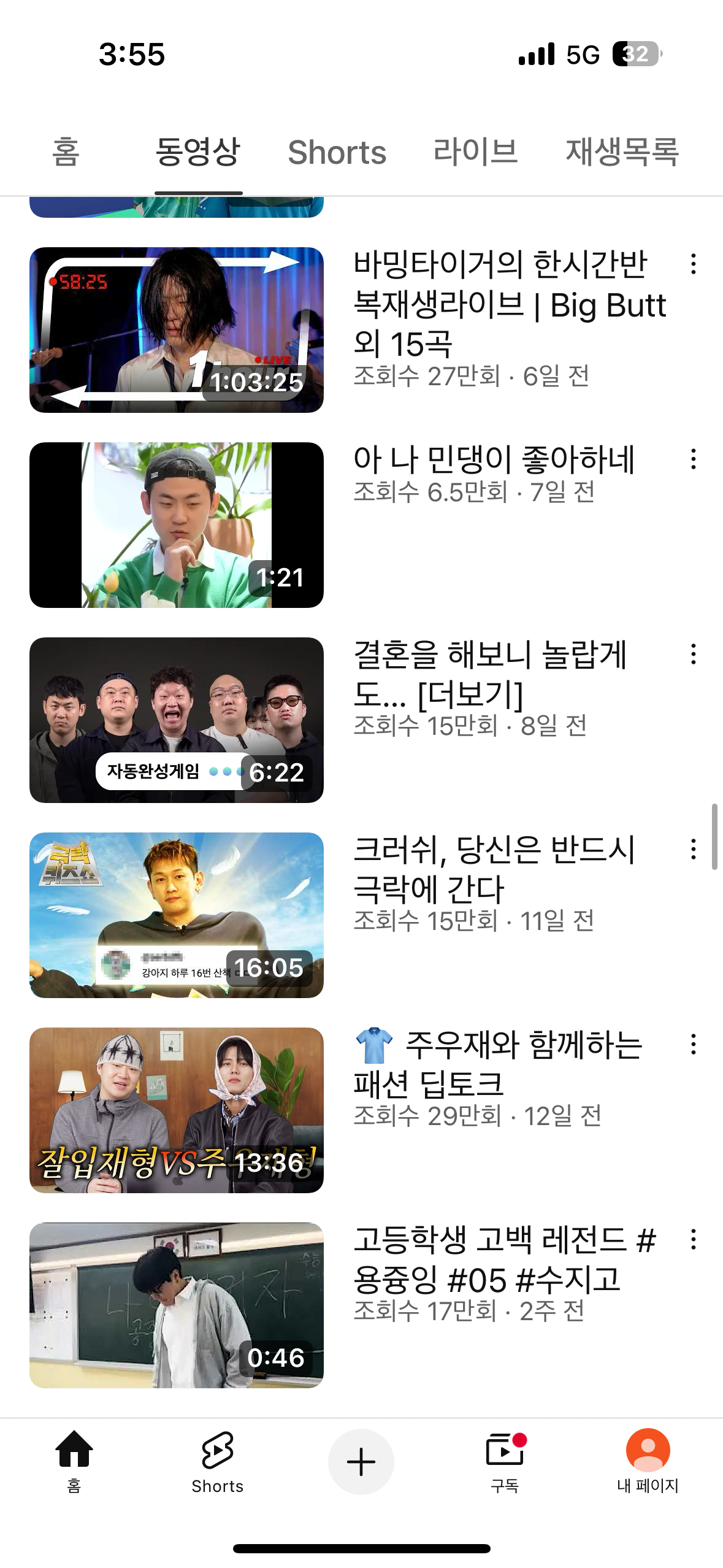Watch the 아 나 민댕이 좋아하네 video
The width and height of the screenshot is (723, 1568).
tap(177, 525)
